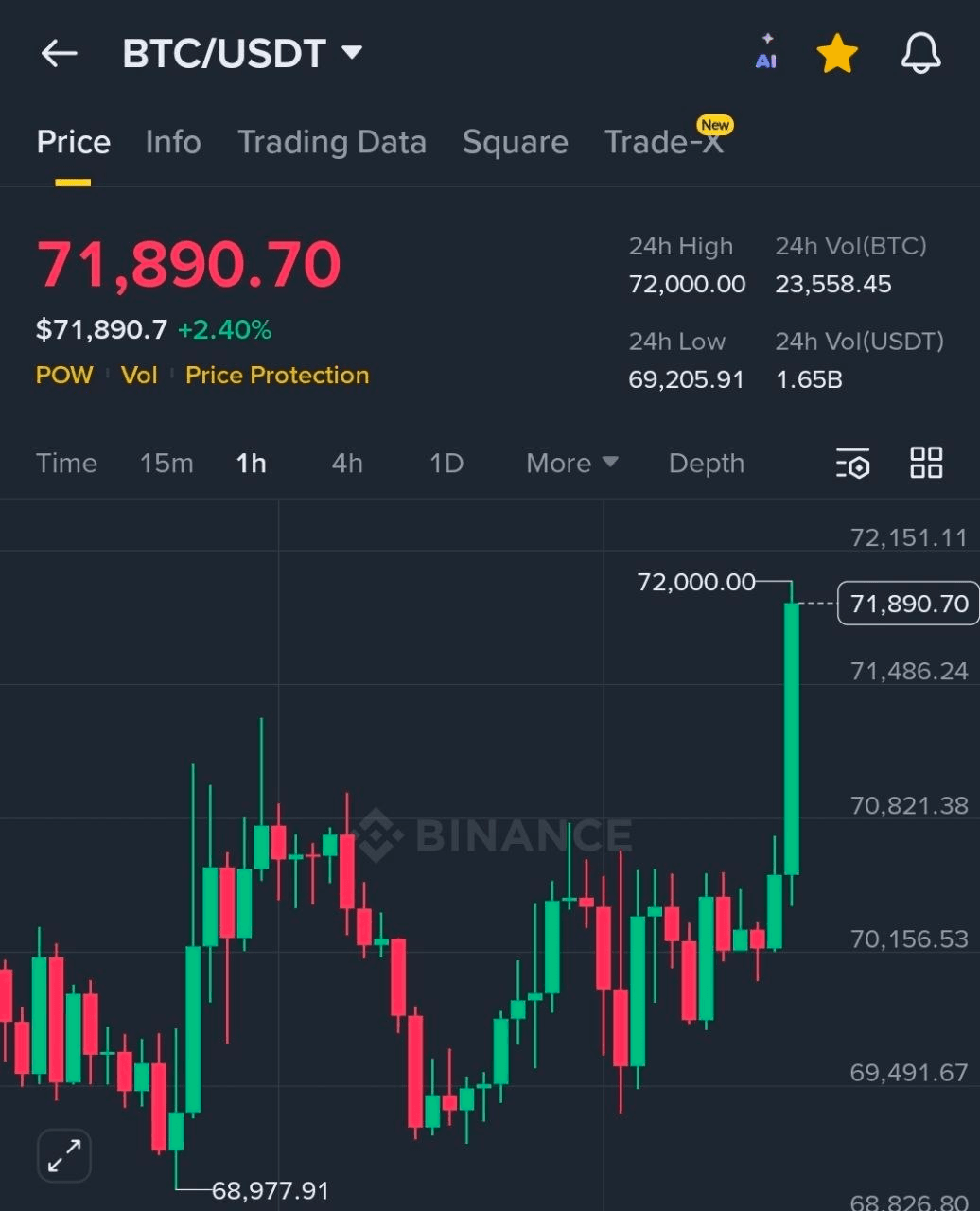The width and height of the screenshot is (980, 1211).
Task: Open the AI assistant icon
Action: (x=766, y=53)
